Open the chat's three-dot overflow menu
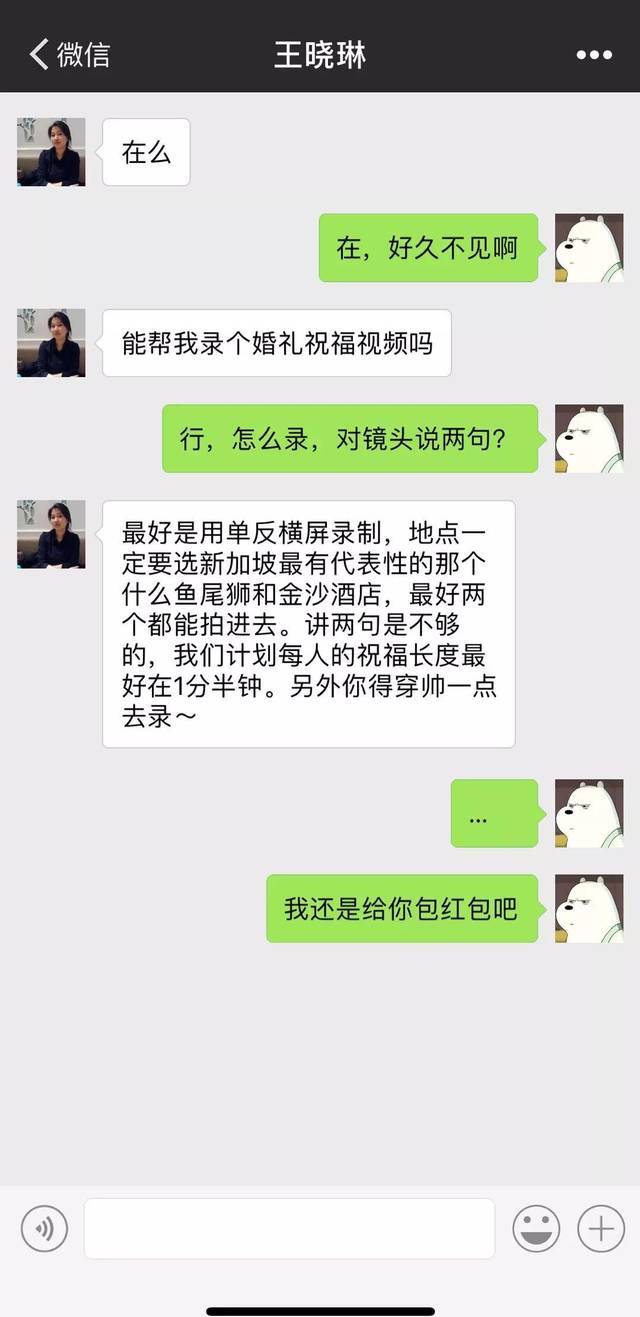The width and height of the screenshot is (640, 1317). [594, 55]
